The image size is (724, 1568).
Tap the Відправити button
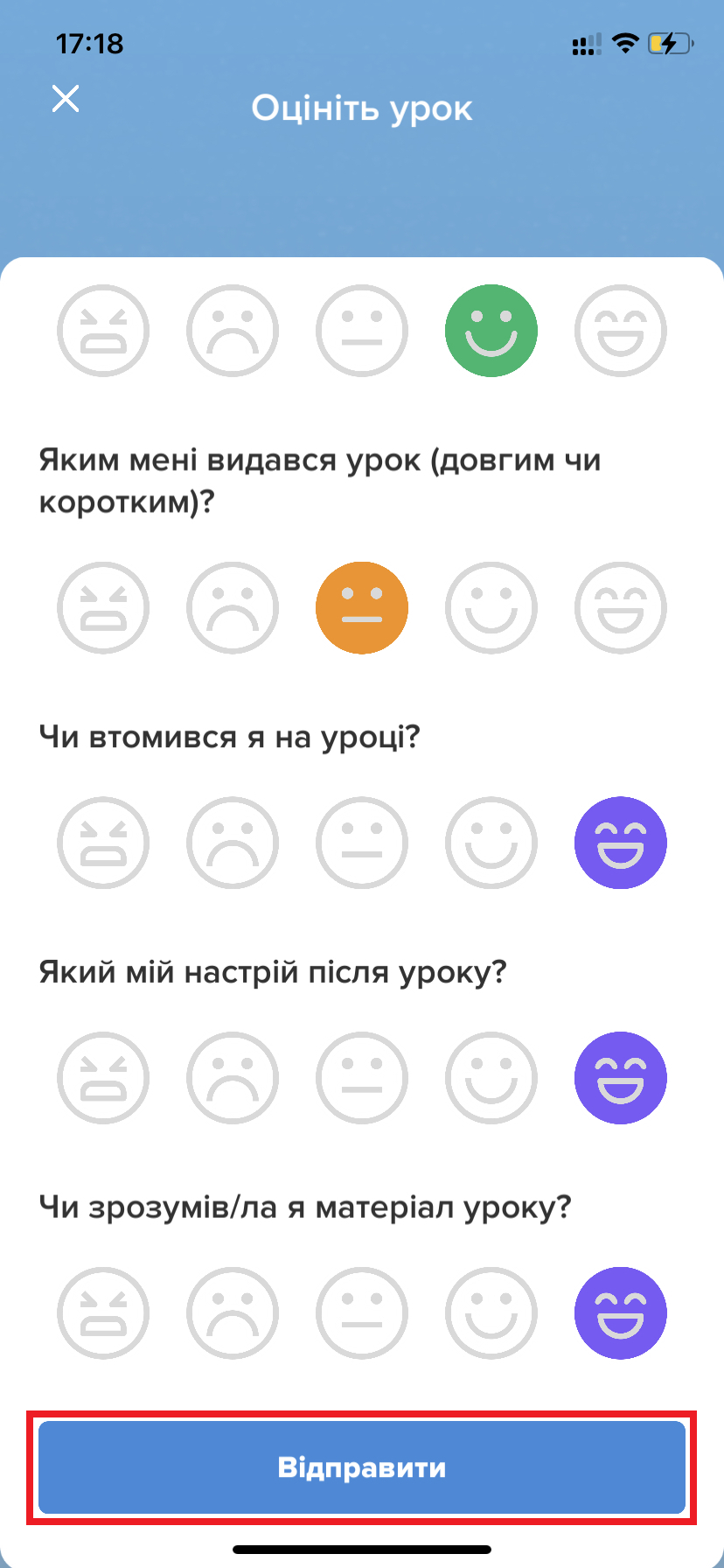tap(362, 1467)
